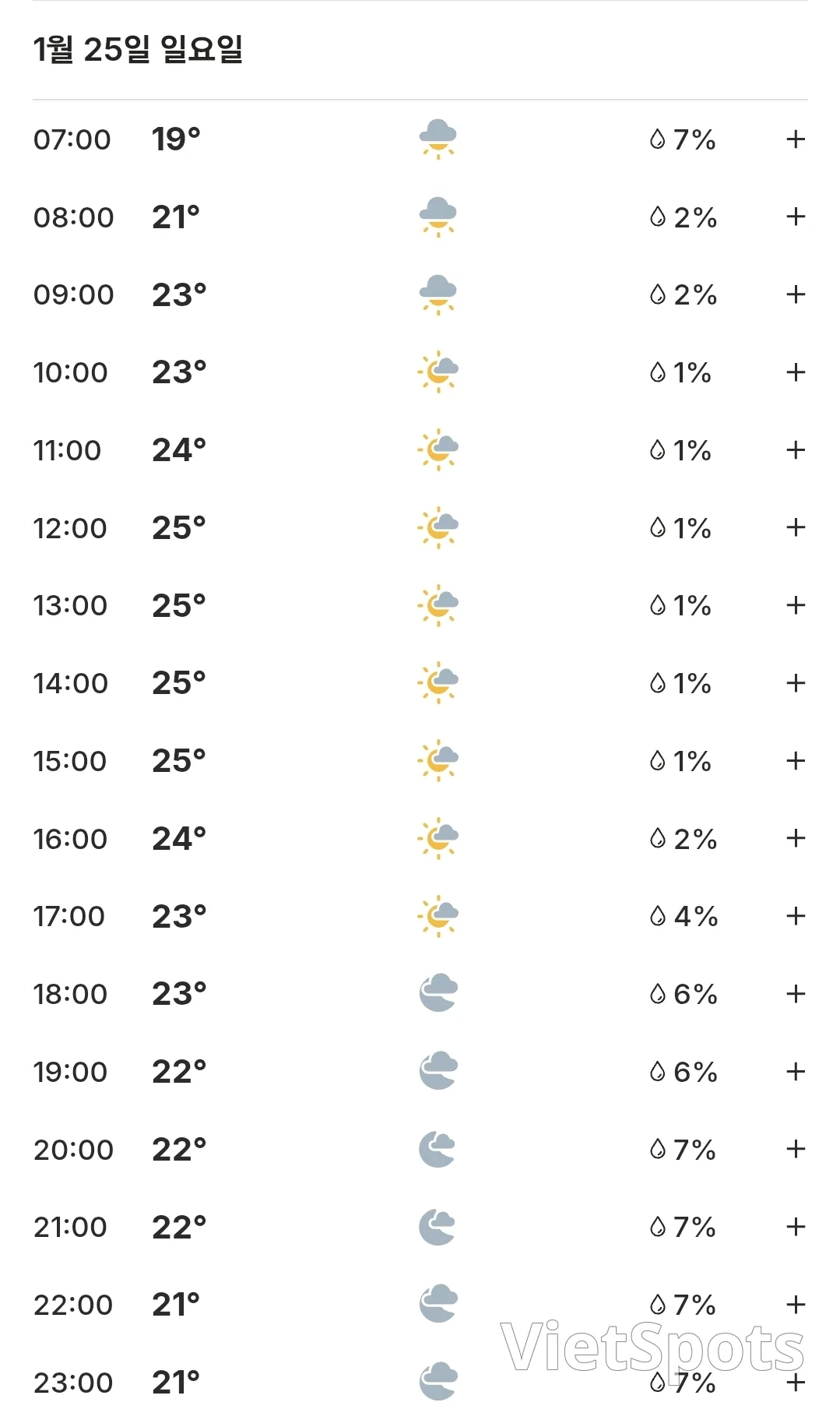Show more for the 21:00 forecast
This screenshot has width=840, height=1420.
(x=795, y=1227)
